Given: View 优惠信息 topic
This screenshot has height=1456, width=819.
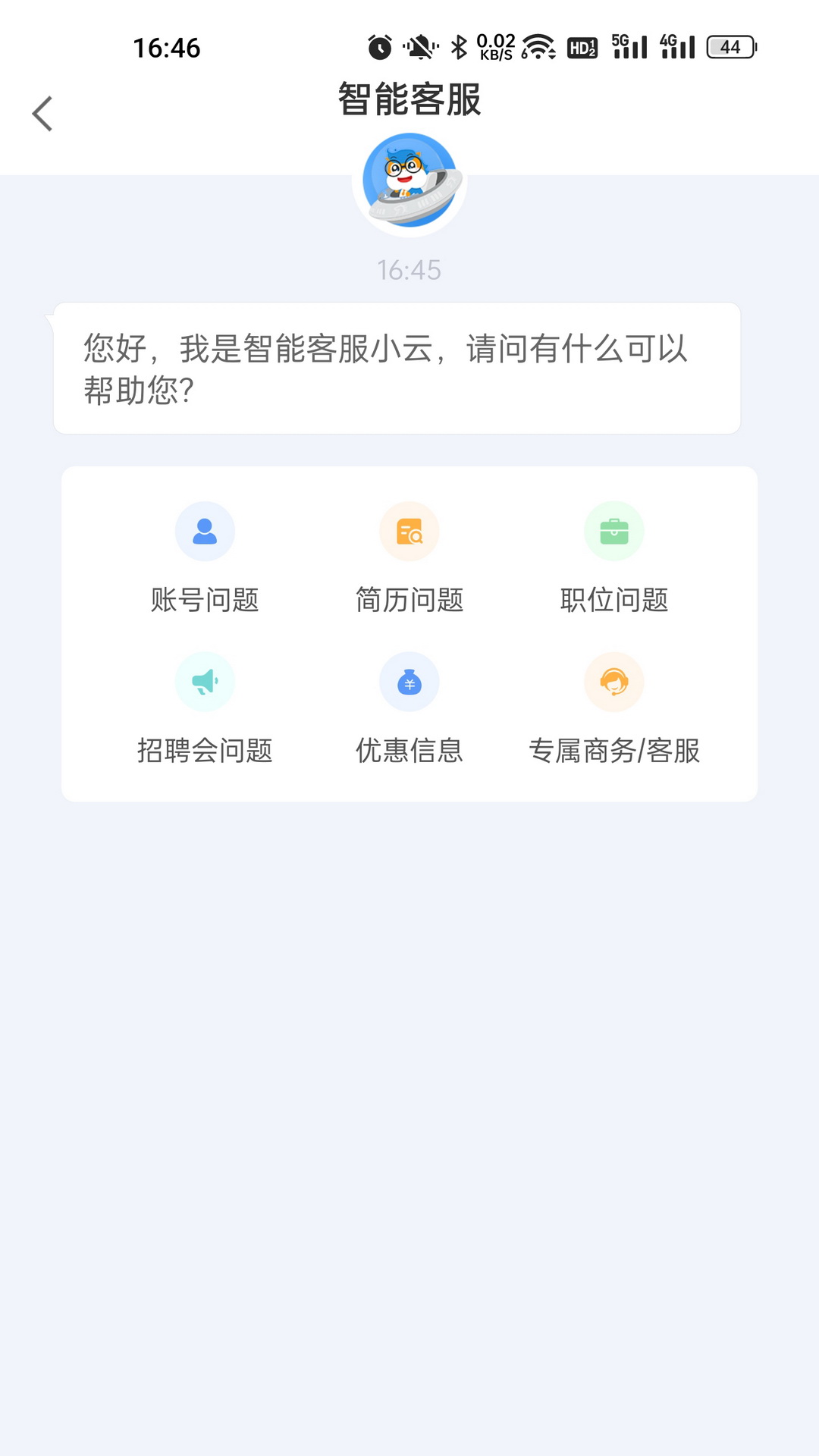Looking at the screenshot, I should [409, 708].
